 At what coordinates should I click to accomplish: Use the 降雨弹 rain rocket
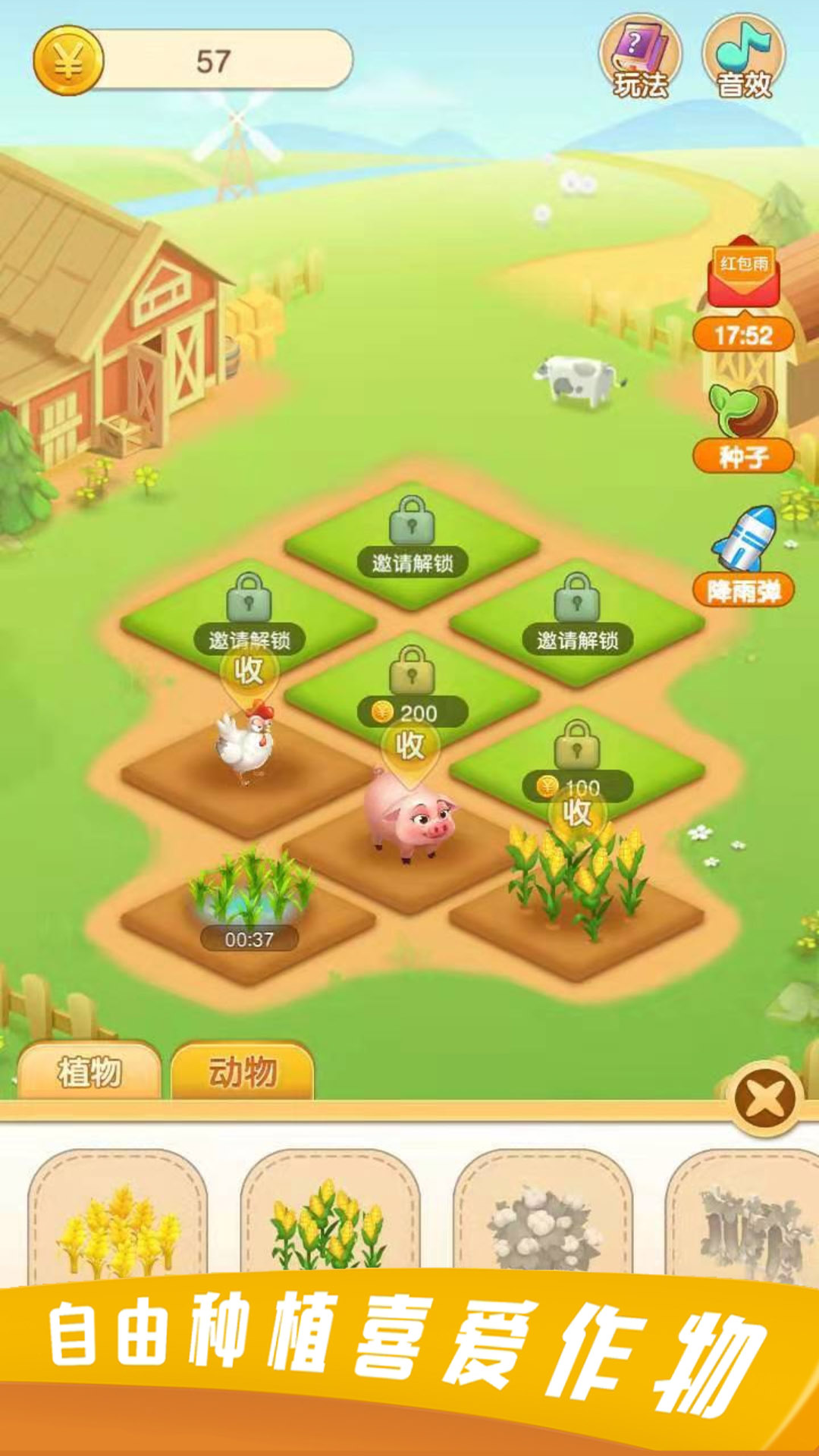pos(743,556)
